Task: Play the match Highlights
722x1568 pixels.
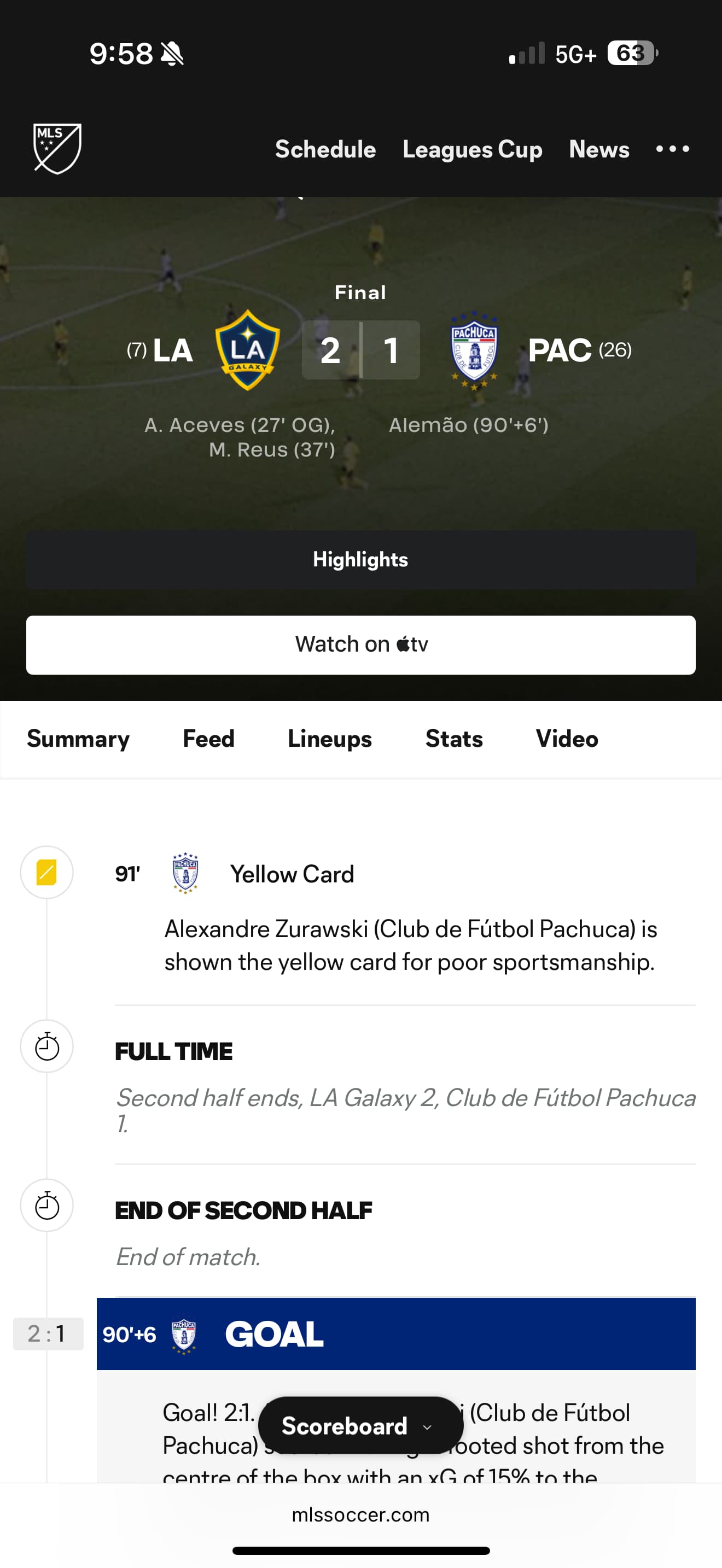Action: pos(360,559)
